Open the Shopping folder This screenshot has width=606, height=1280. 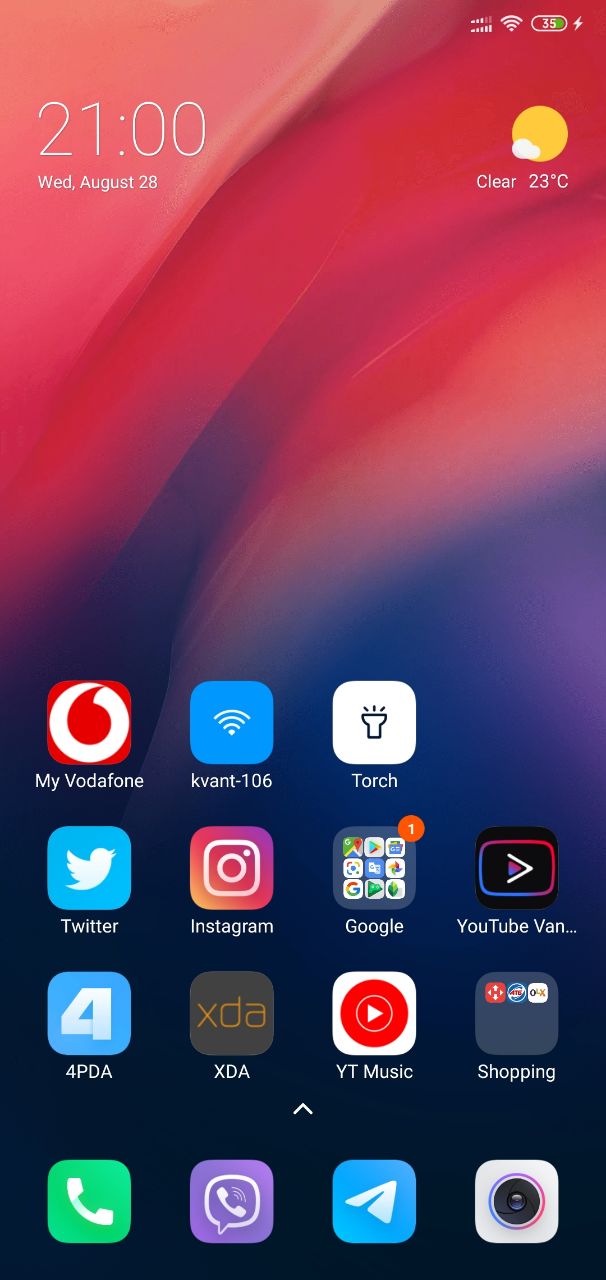pyautogui.click(x=516, y=1013)
